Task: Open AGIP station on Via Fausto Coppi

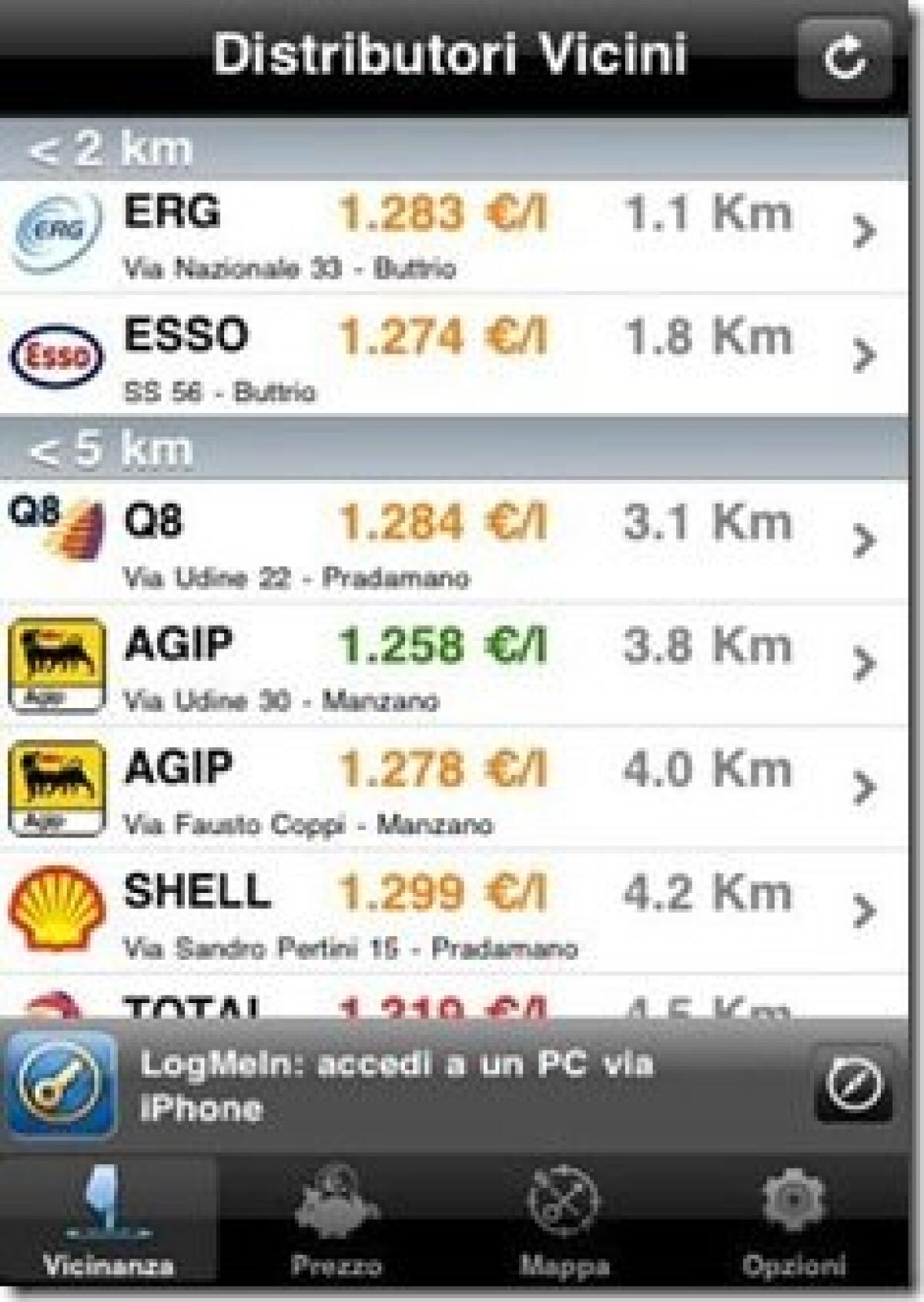Action: pyautogui.click(x=454, y=789)
